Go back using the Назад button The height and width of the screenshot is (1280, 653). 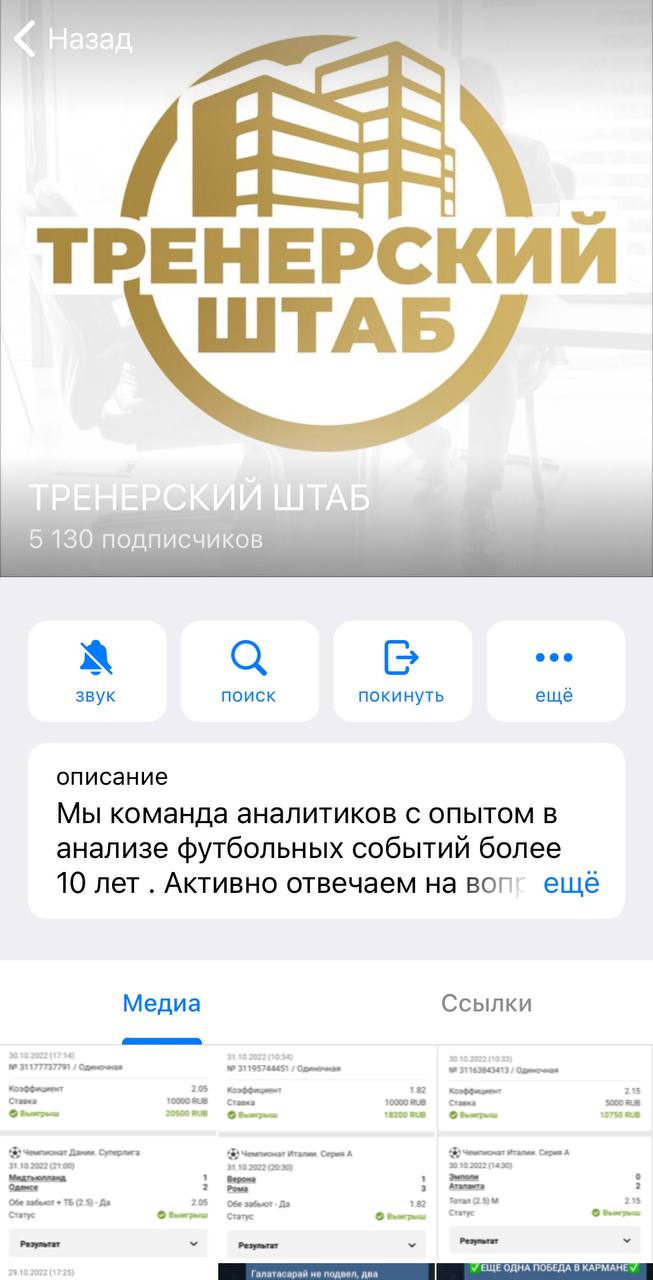pos(72,40)
